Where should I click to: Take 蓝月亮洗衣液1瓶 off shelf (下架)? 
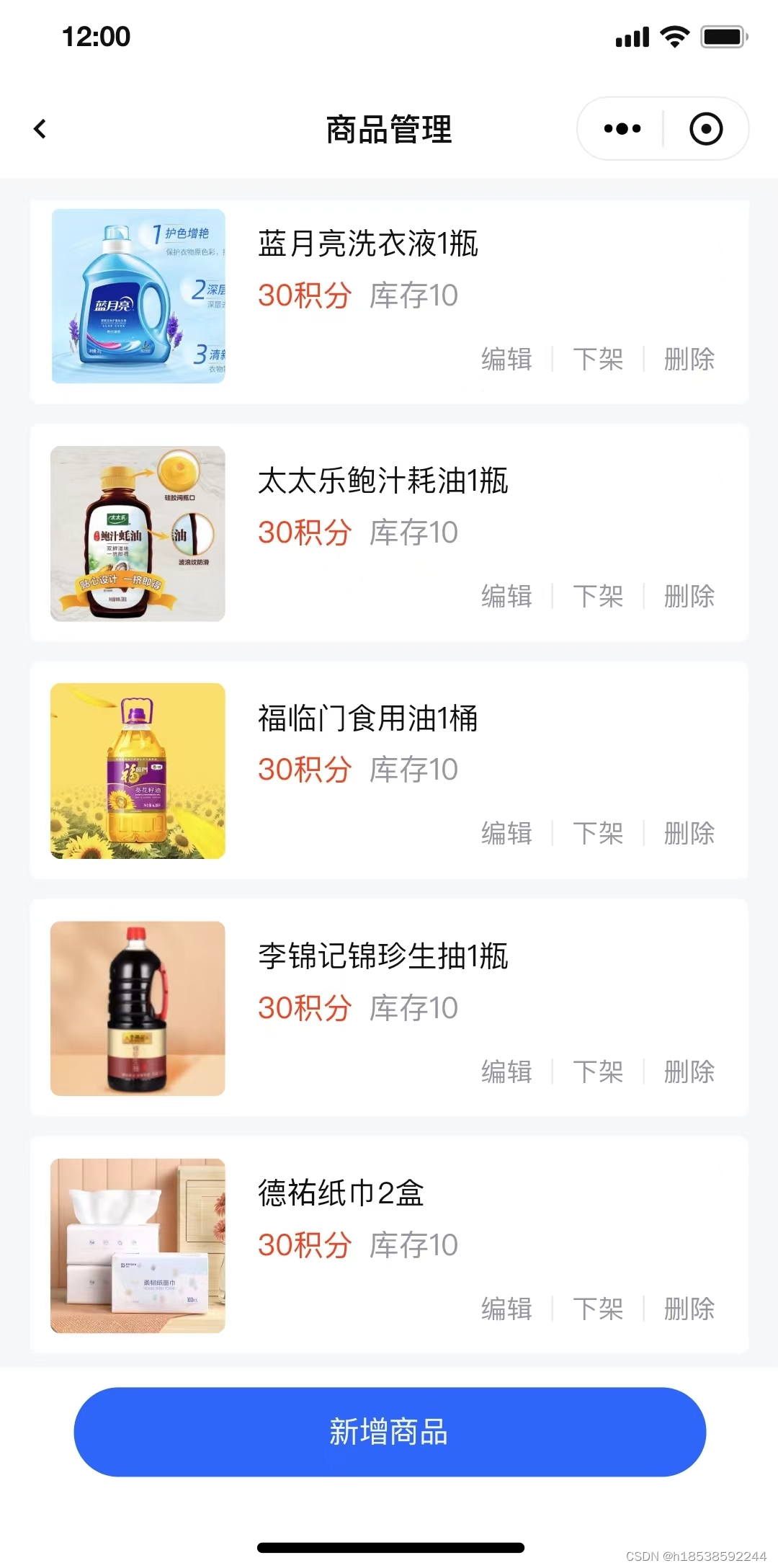[x=598, y=359]
